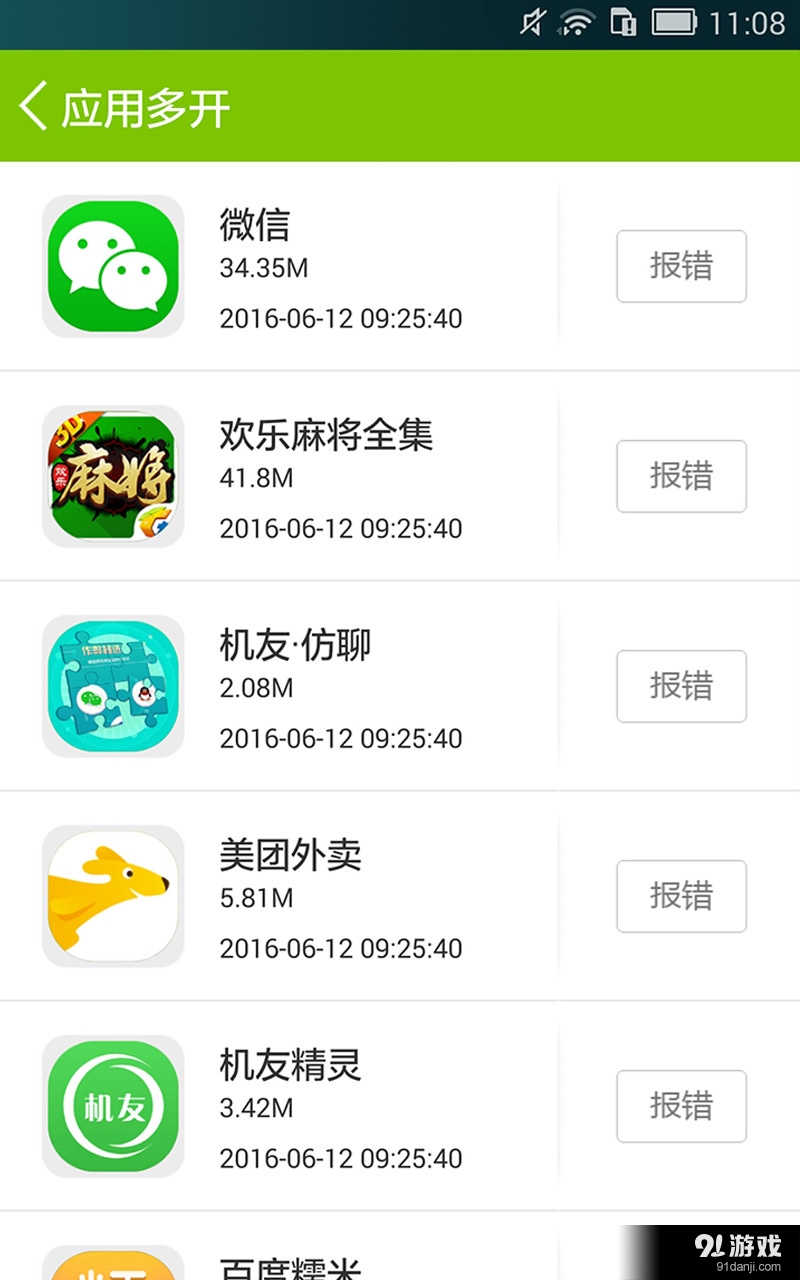Report an error for 微信 using 报错

(x=681, y=266)
